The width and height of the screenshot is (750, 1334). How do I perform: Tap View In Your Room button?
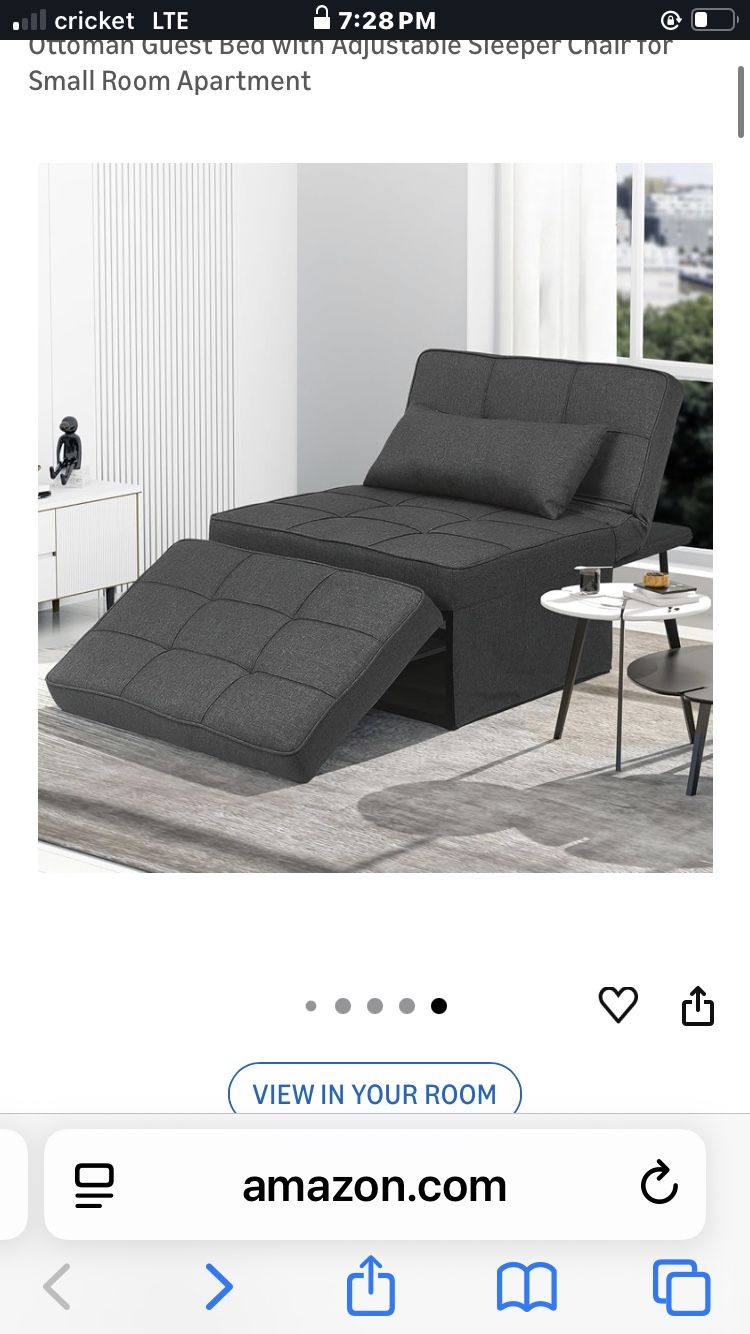click(x=375, y=1093)
